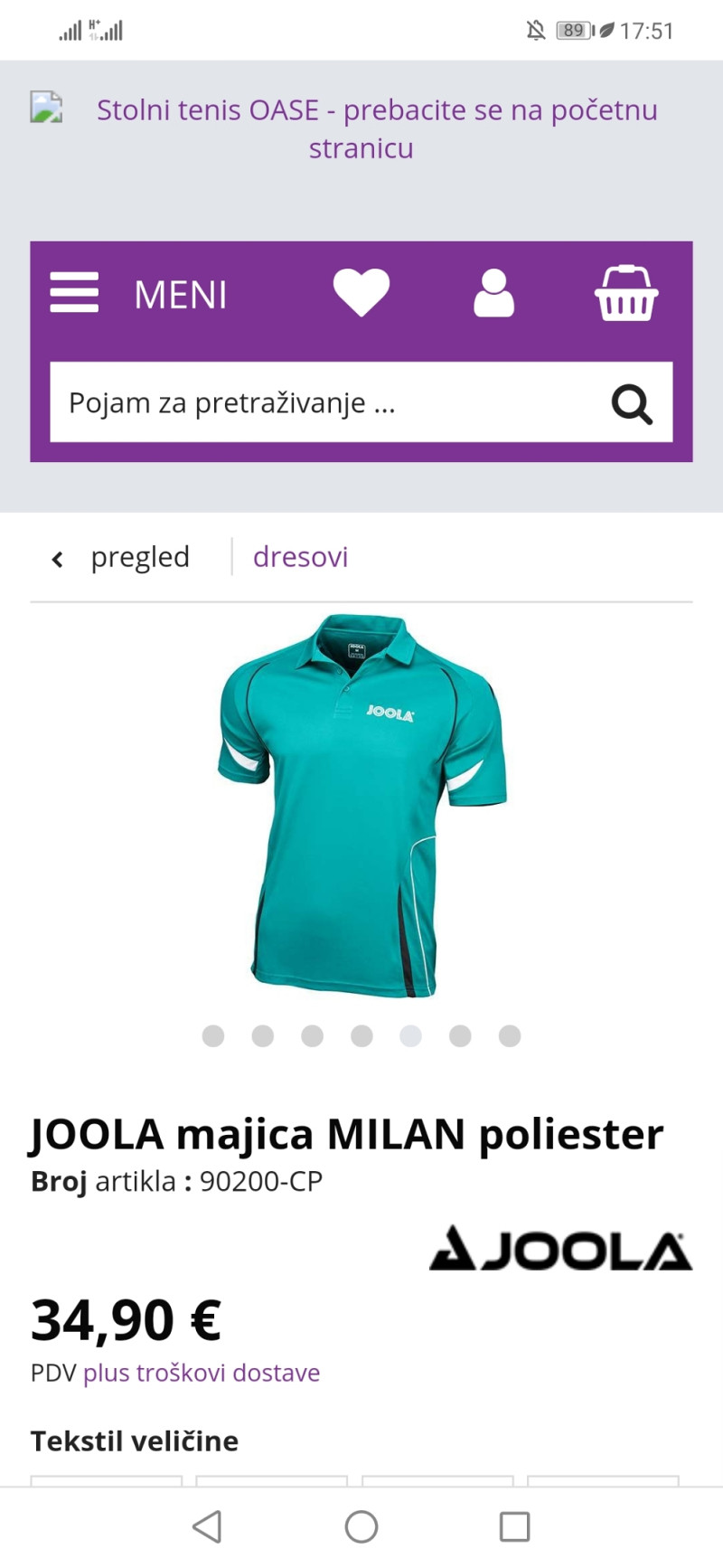Image resolution: width=723 pixels, height=1568 pixels.
Task: Open the teal JOOLA shirt product image
Action: [x=361, y=805]
